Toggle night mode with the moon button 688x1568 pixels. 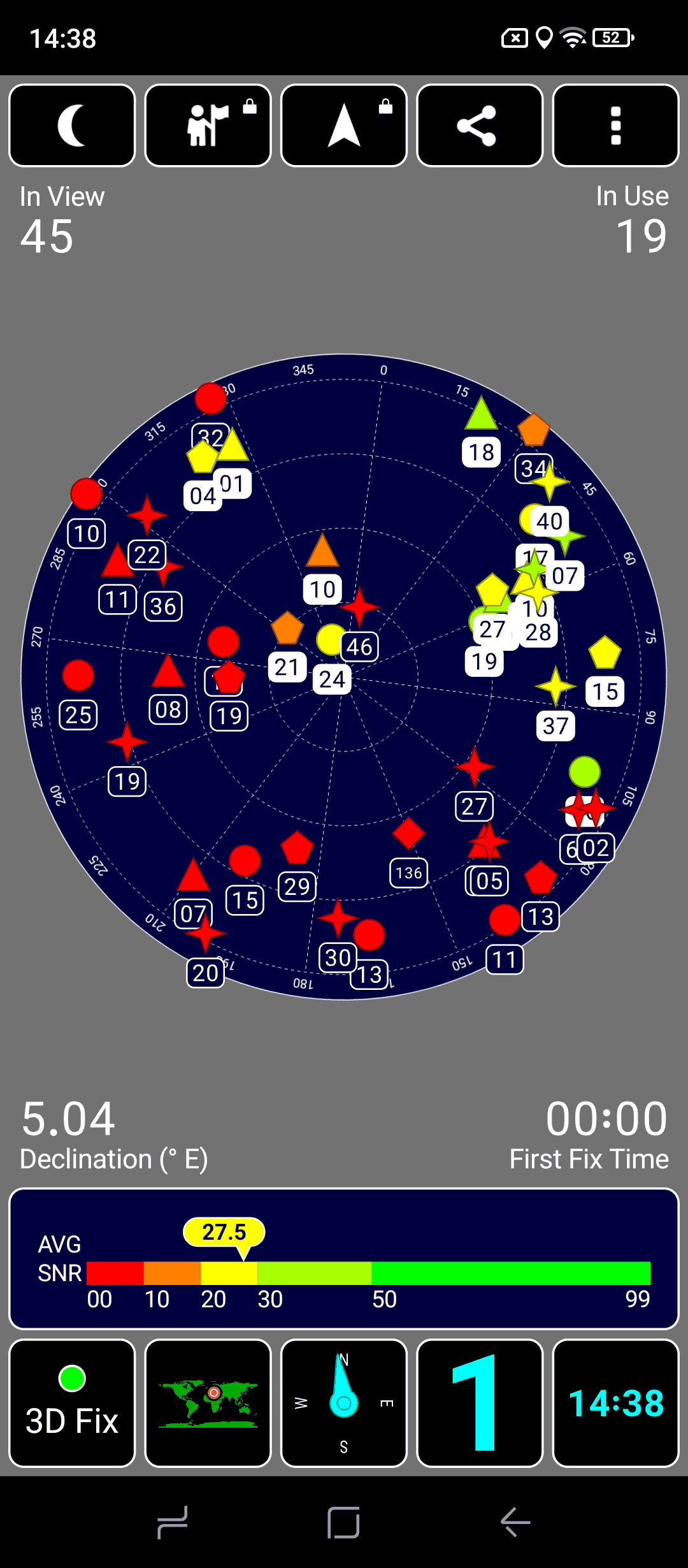72,126
